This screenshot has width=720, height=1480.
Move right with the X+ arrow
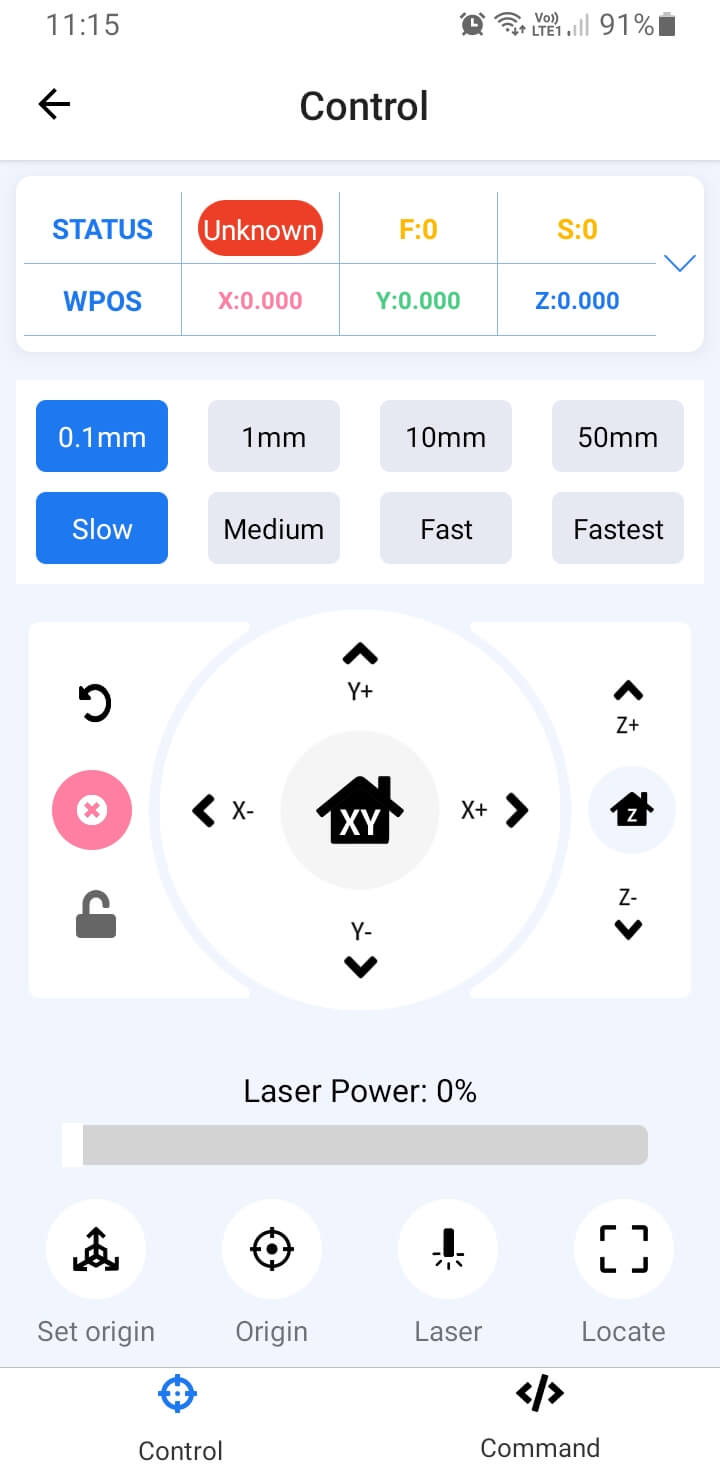[x=516, y=810]
